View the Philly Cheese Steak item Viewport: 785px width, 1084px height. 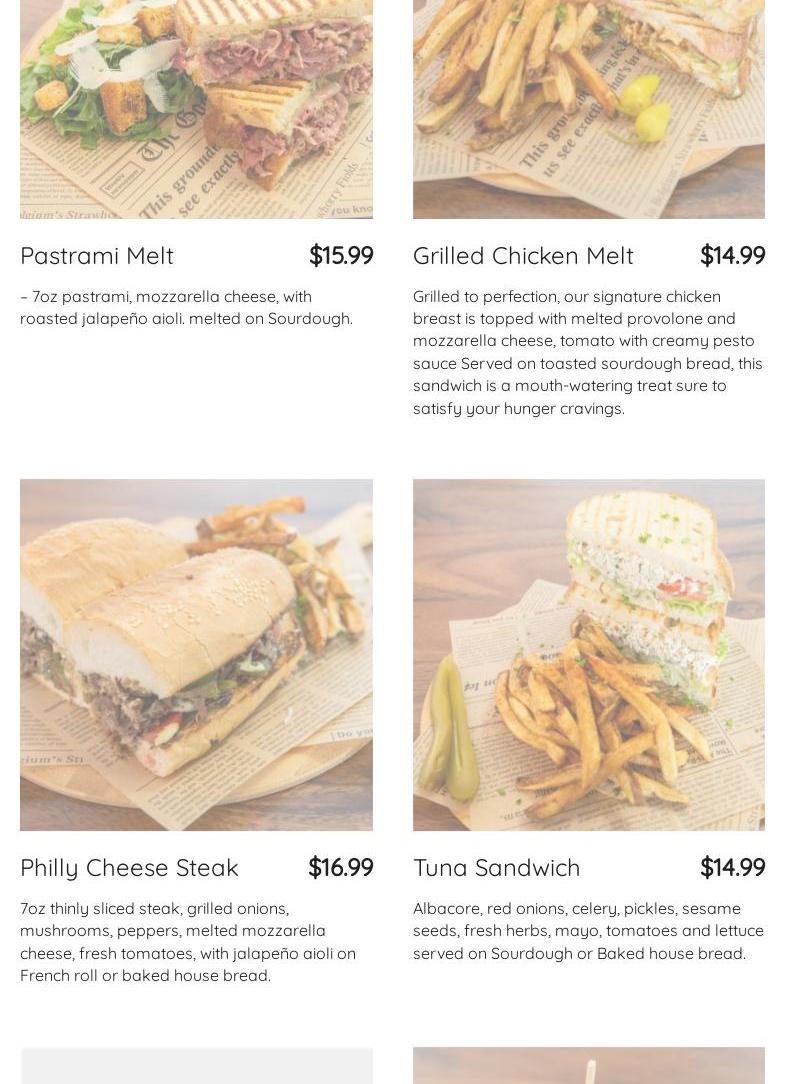tap(129, 867)
